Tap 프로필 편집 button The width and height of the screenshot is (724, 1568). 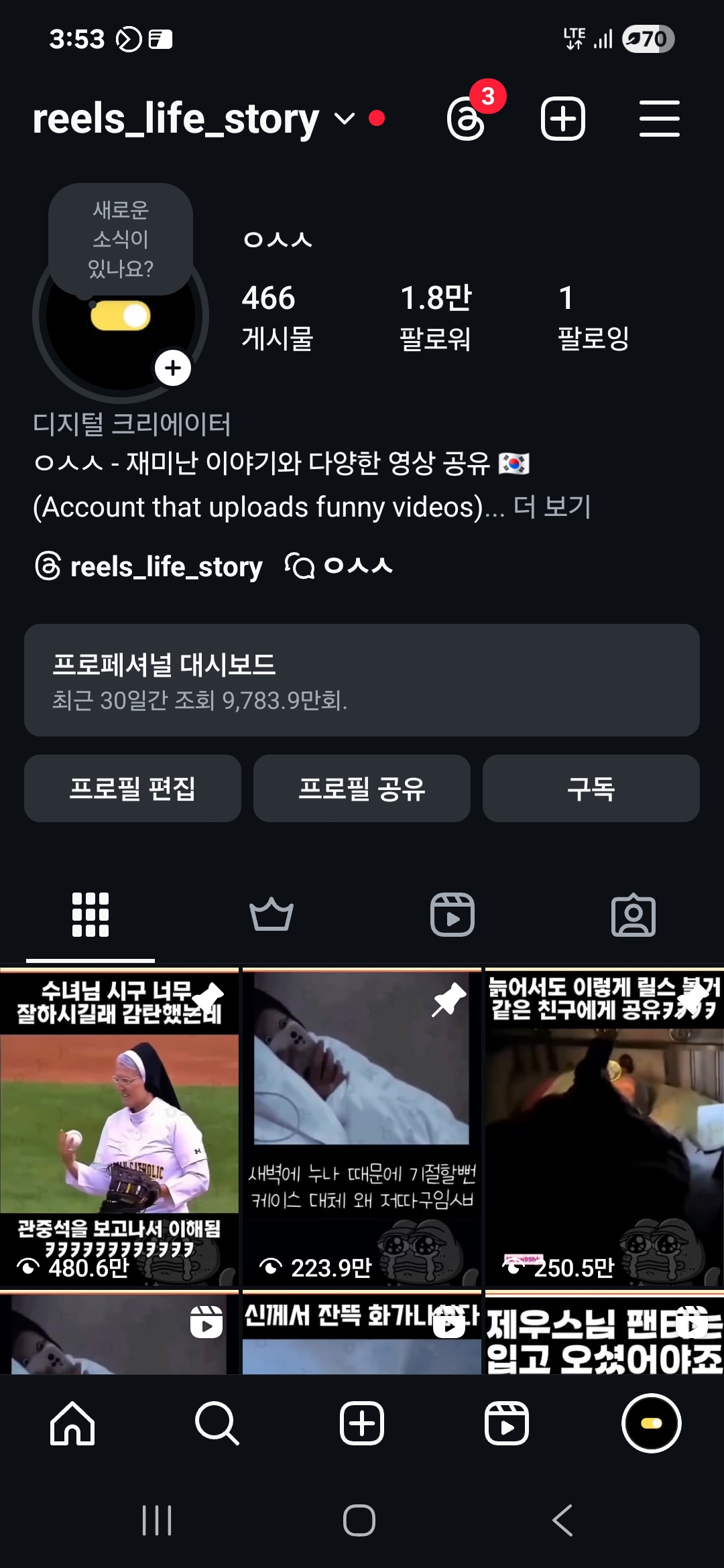[x=133, y=789]
